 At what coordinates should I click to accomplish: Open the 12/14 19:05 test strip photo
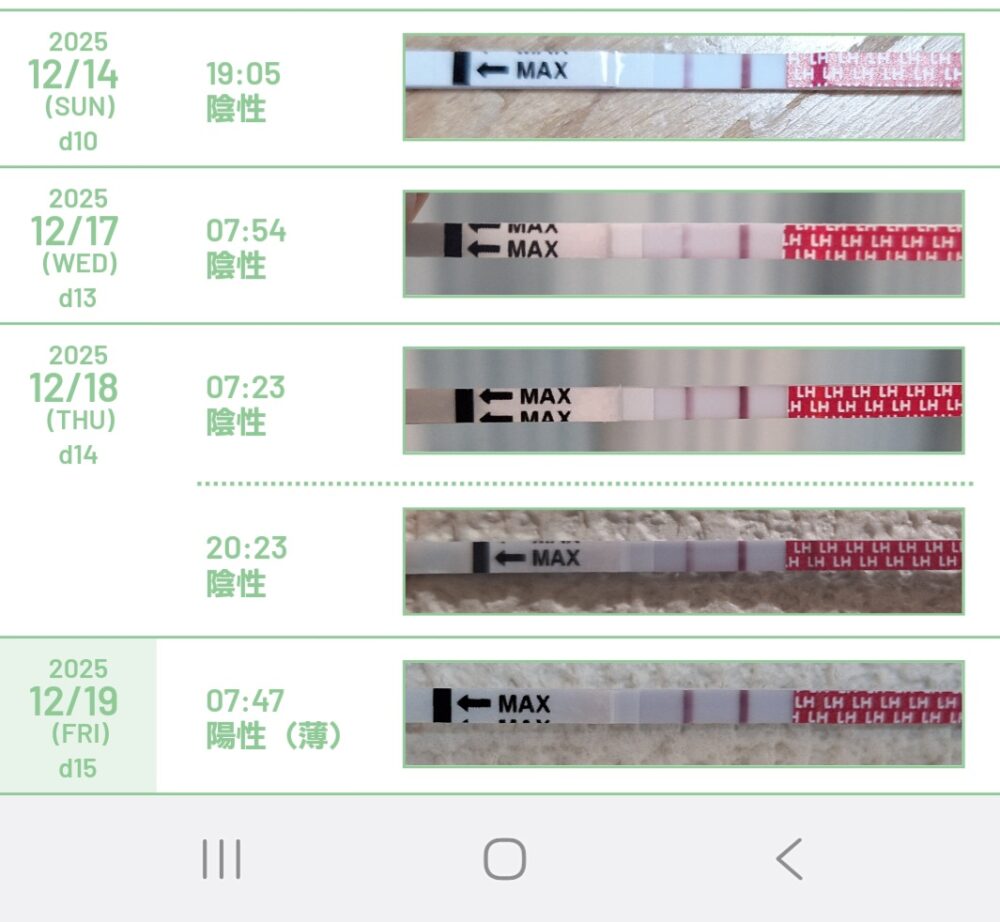[683, 87]
